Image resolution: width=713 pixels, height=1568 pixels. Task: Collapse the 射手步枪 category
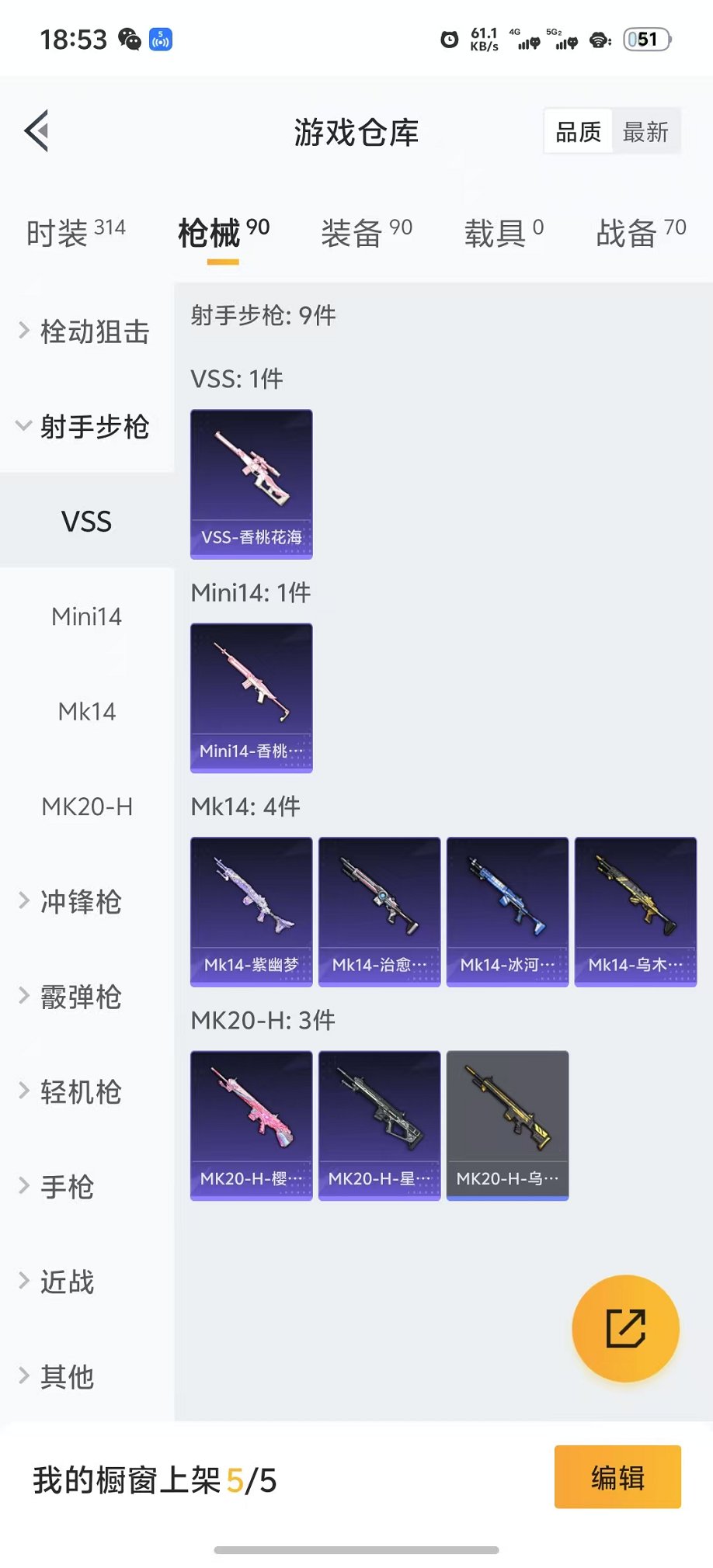click(87, 426)
